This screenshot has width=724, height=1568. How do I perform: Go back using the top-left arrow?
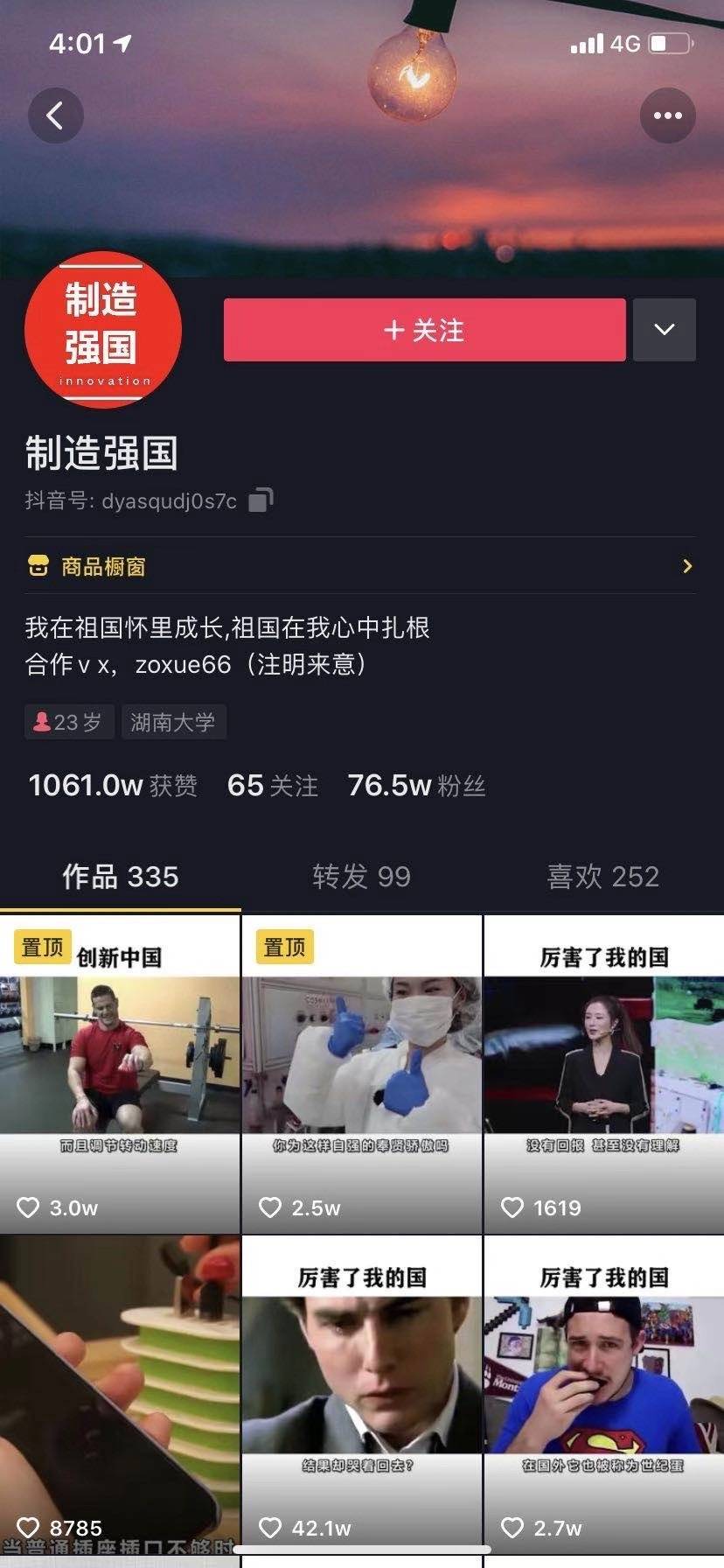click(x=55, y=115)
